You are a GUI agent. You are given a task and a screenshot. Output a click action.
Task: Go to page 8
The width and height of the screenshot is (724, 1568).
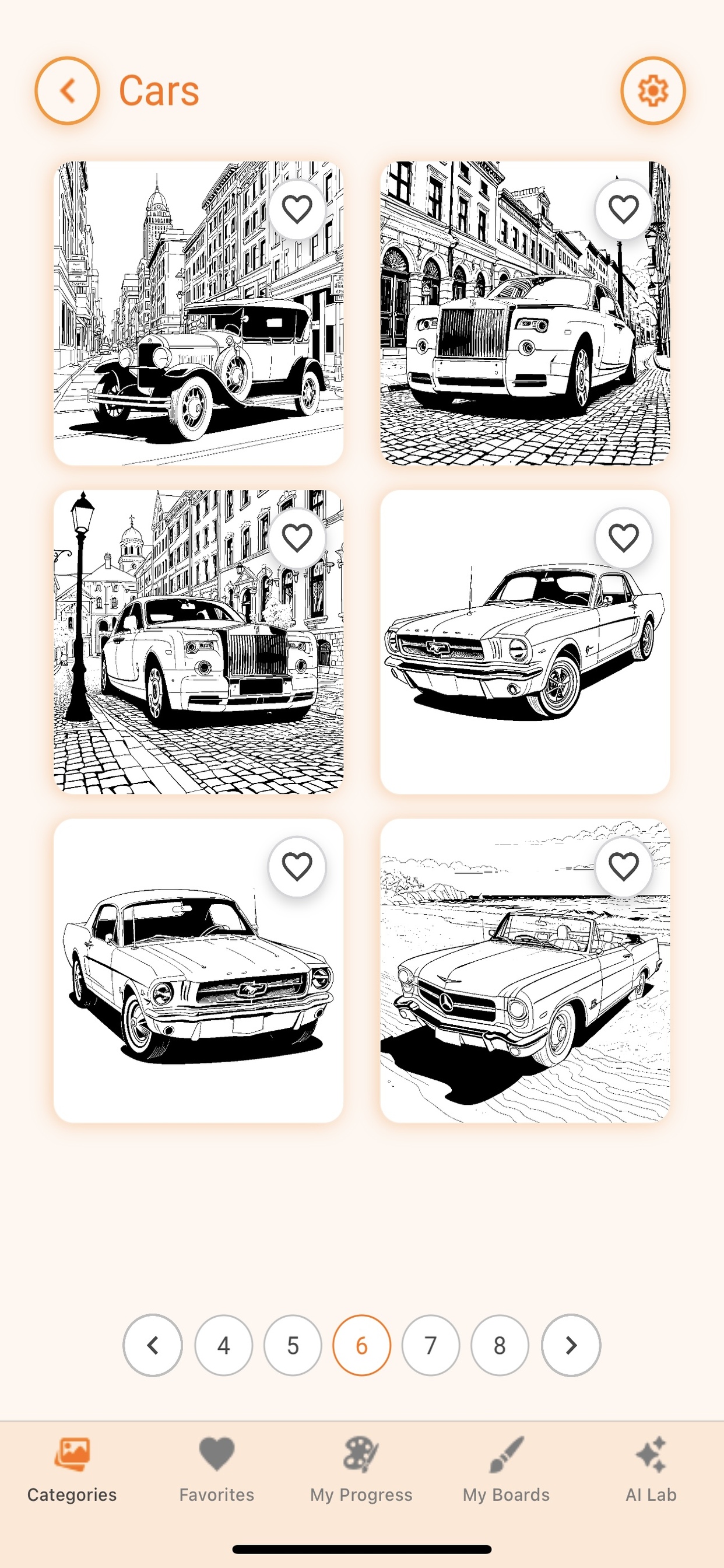(500, 1345)
